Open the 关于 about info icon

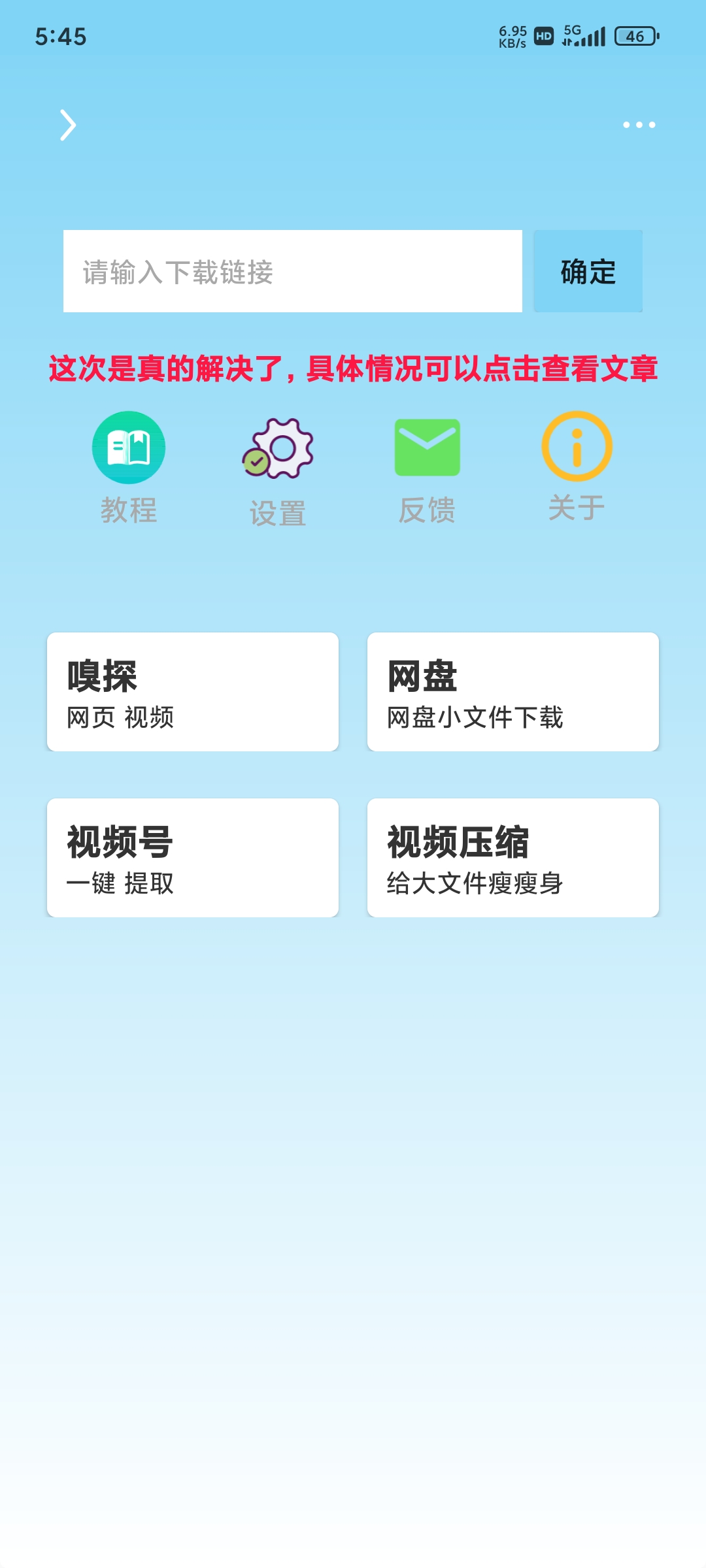pyautogui.click(x=575, y=448)
